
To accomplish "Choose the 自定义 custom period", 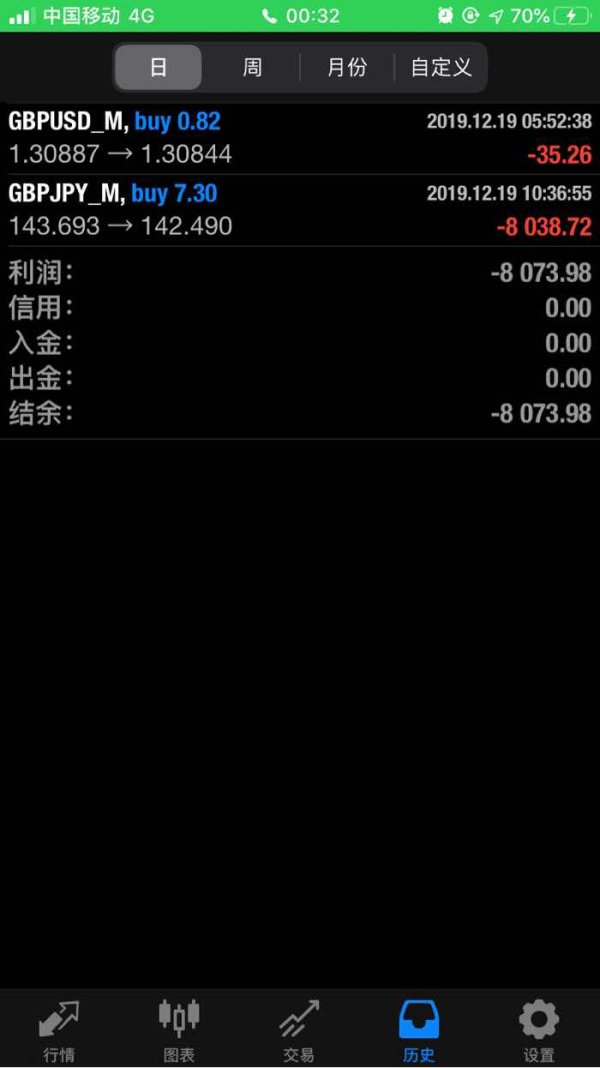I will click(x=441, y=67).
